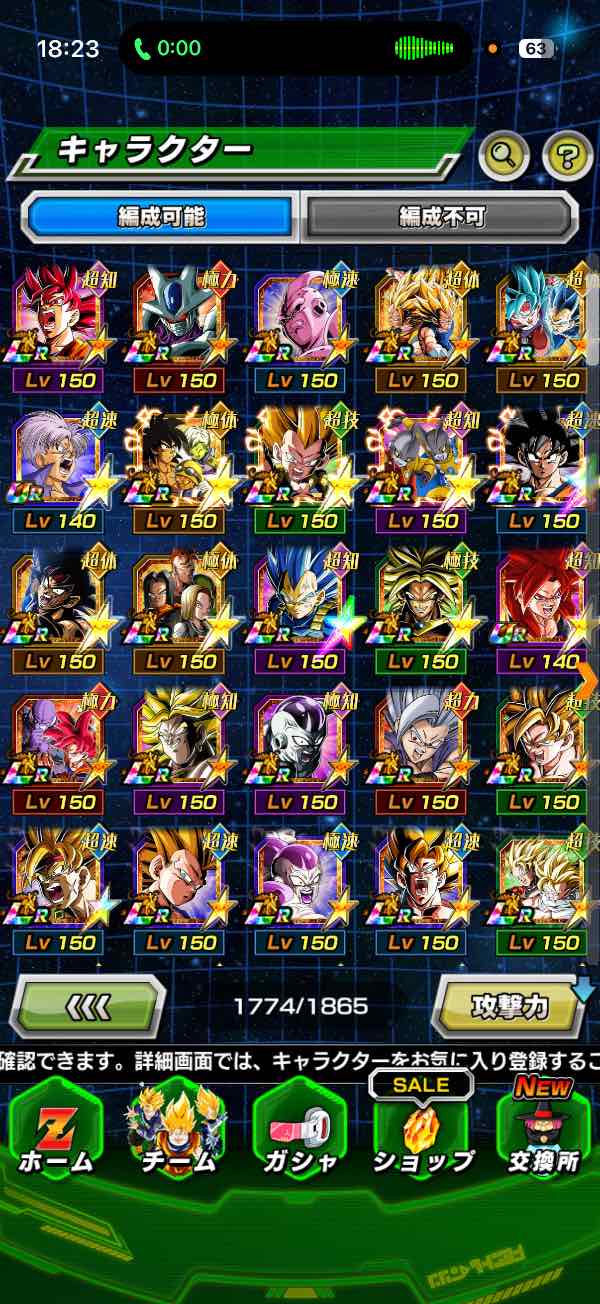Screen dimensions: 600x1304
Task: Switch to the 編成不可 tab
Action: pos(441,216)
